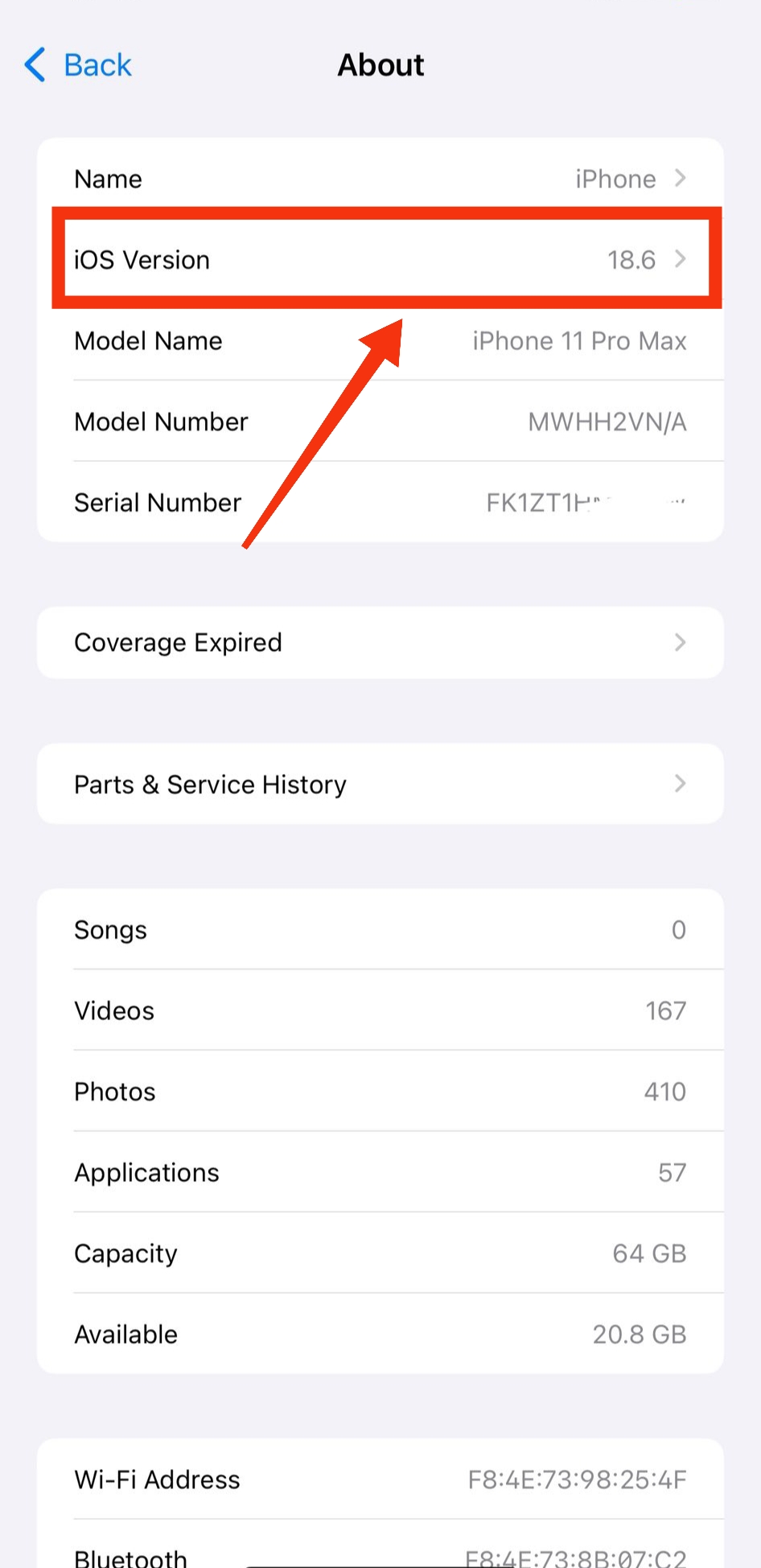Screen dimensions: 761x1568
Task: Open the Name row to rename iPhone
Action: click(x=380, y=179)
